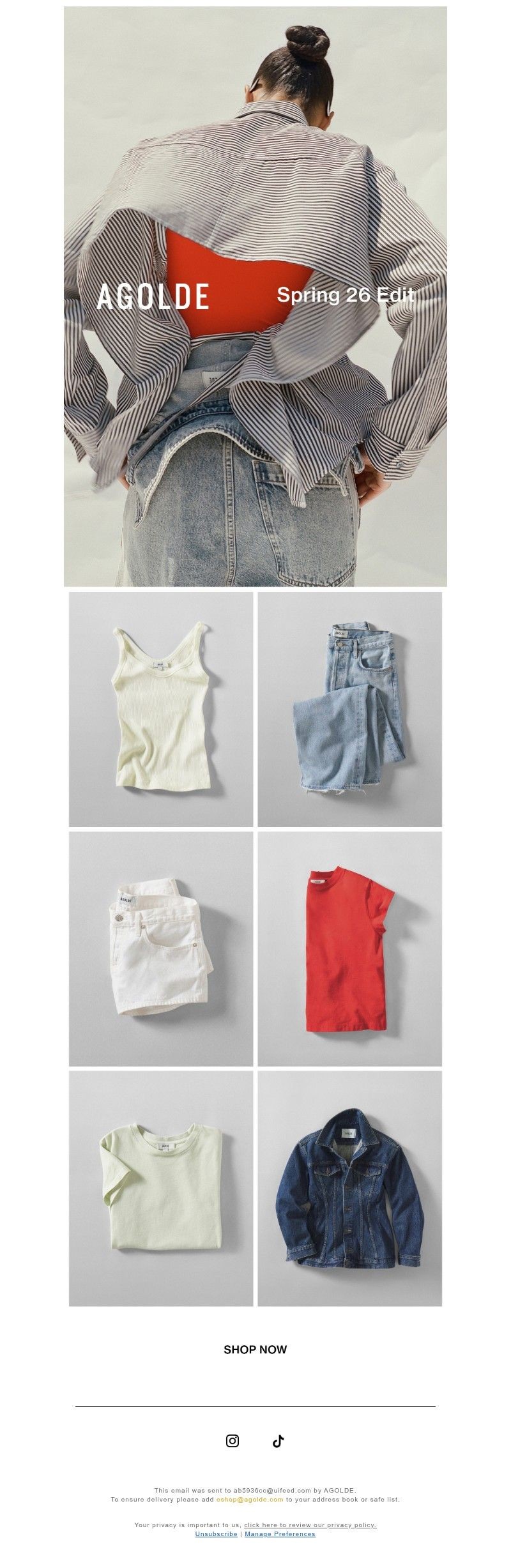Open the red t-shirt tile
The height and width of the screenshot is (1568, 511).
click(x=349, y=948)
